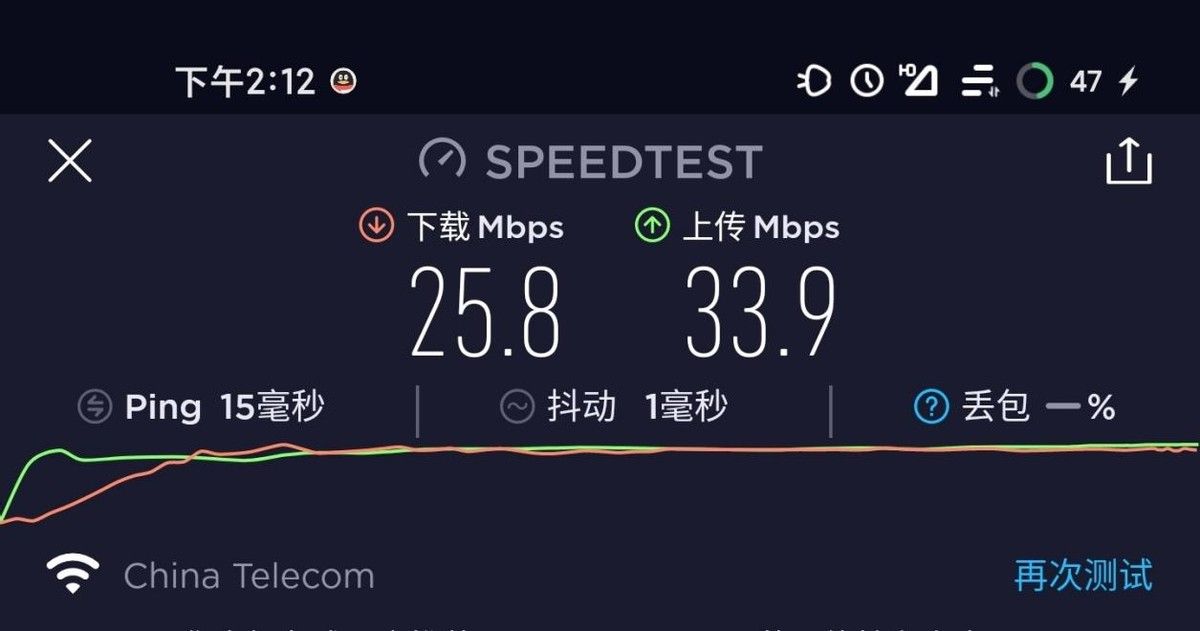Open the packet loss help icon
This screenshot has height=631, width=1200.
[x=931, y=407]
